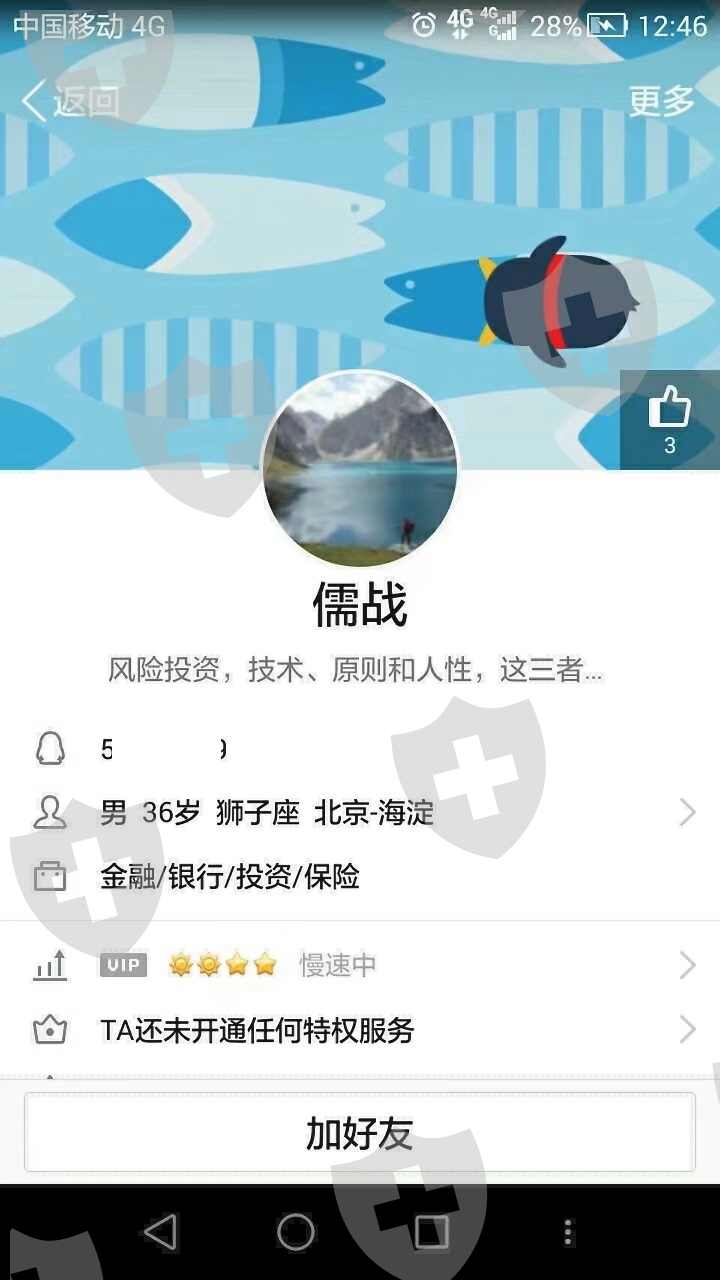720x1280 pixels.
Task: Open the 男 36岁 狮子座 personal info row
Action: (x=360, y=813)
